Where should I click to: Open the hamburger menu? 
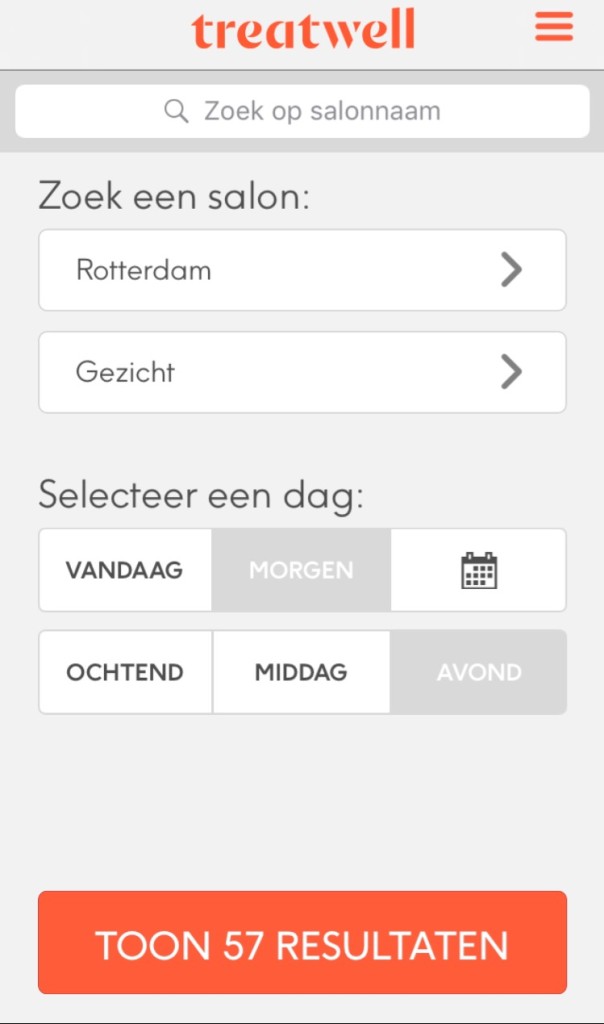[554, 28]
